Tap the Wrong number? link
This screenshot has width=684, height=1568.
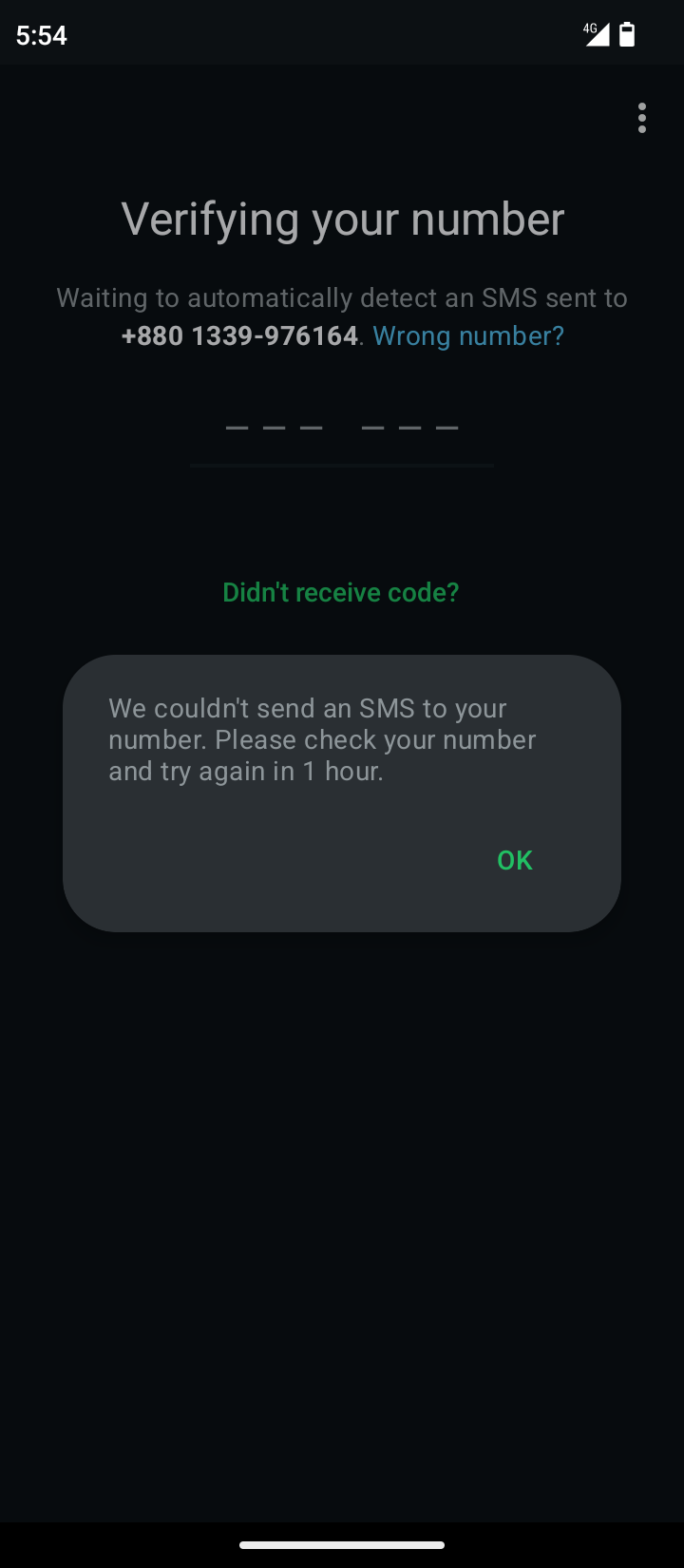click(x=468, y=335)
